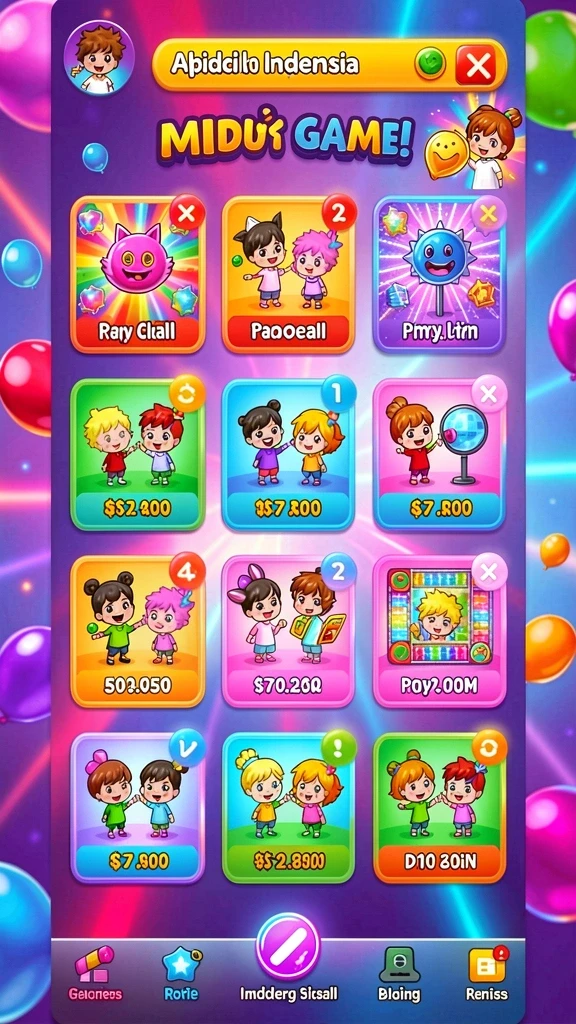The height and width of the screenshot is (1024, 576).
Task: Select the $7.800 pink card
Action: click(440, 454)
